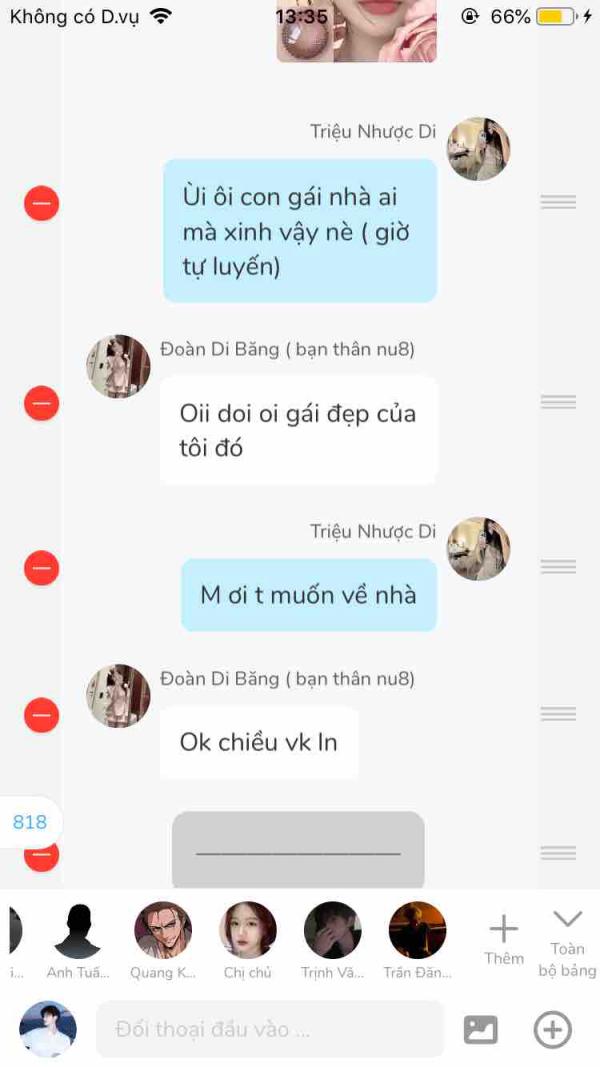
Task: Tap the "Đối thoại đầu vào" text field
Action: [x=270, y=1029]
